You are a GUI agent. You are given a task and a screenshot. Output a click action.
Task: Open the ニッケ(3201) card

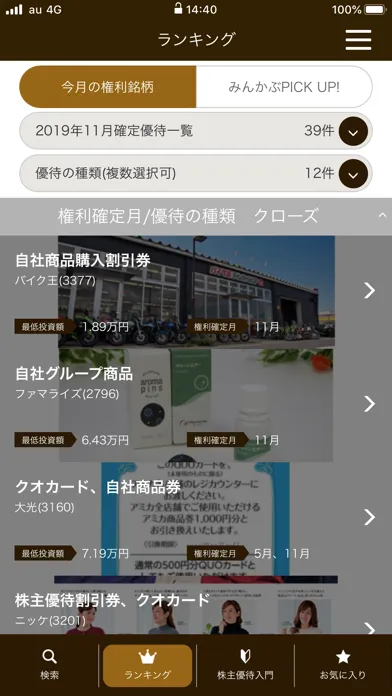point(196,605)
